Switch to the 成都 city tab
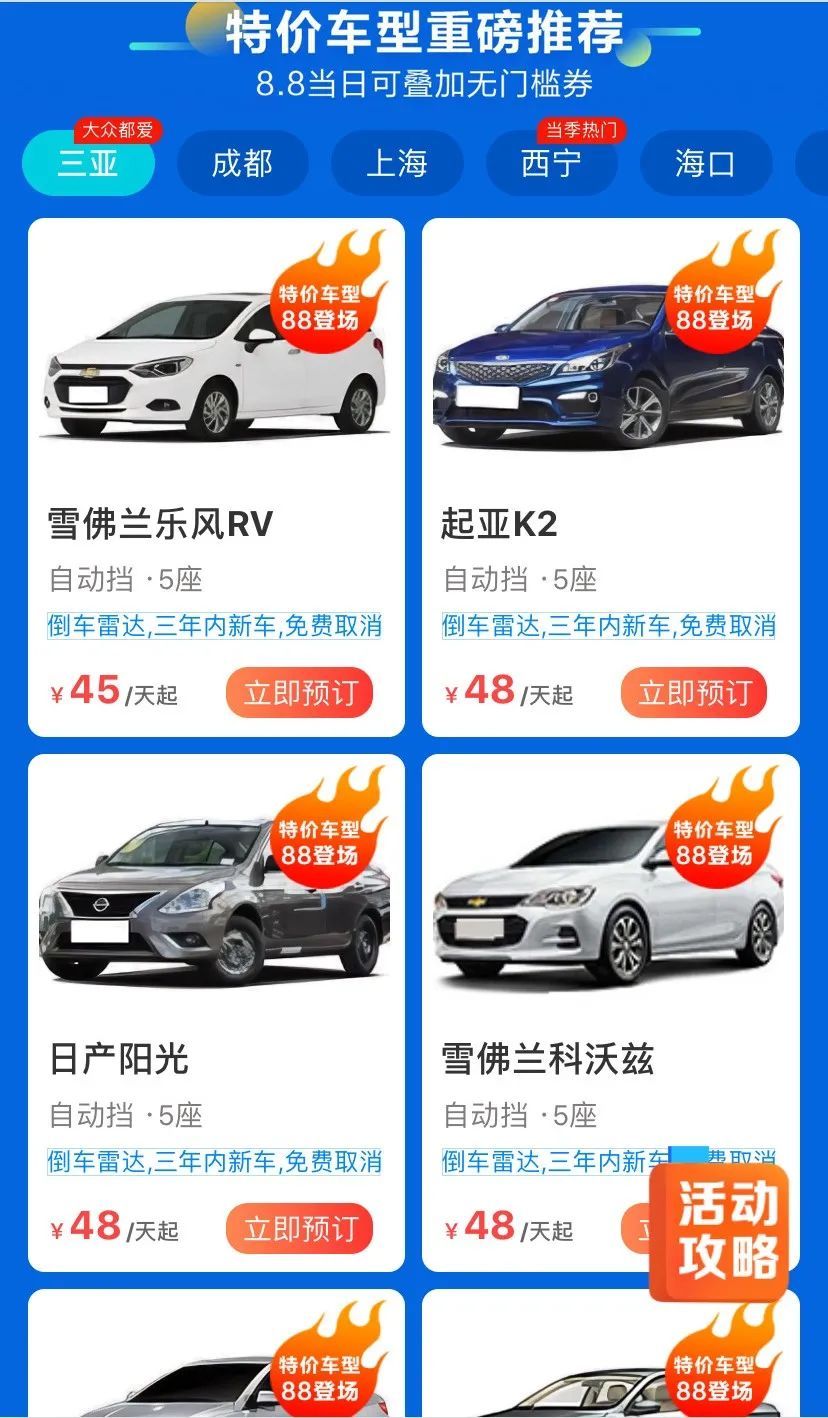 tap(242, 163)
